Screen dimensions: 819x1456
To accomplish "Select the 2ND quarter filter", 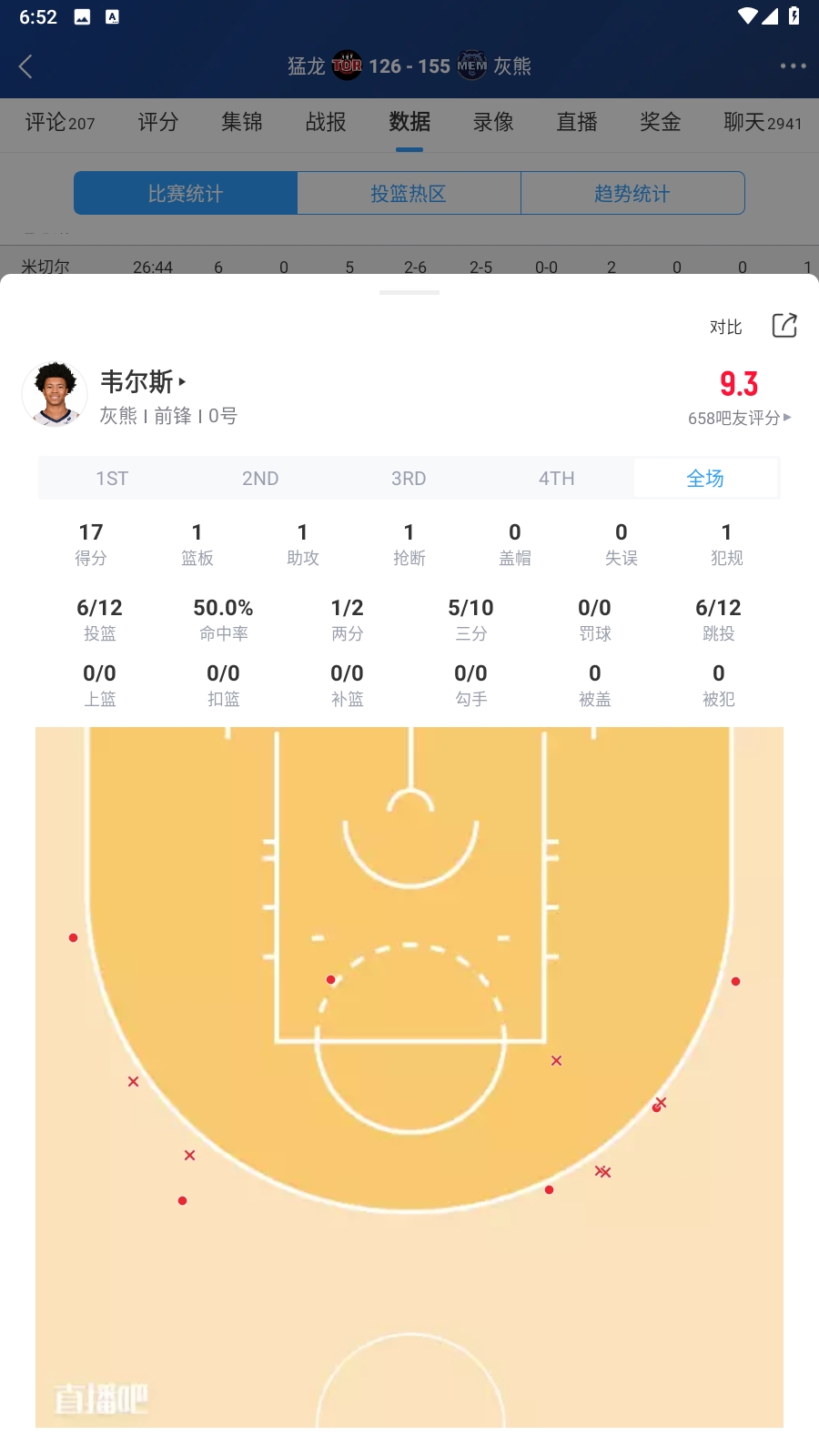I will [260, 479].
